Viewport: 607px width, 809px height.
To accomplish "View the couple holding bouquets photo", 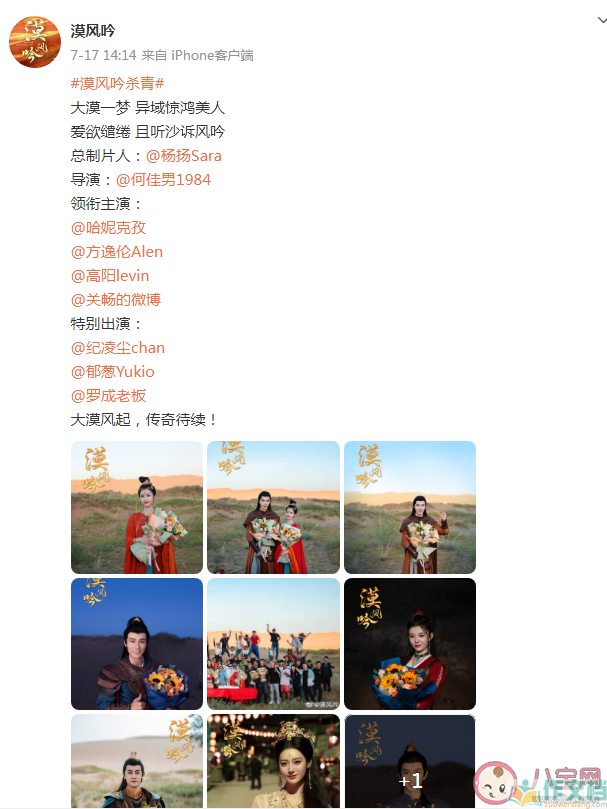I will point(273,507).
